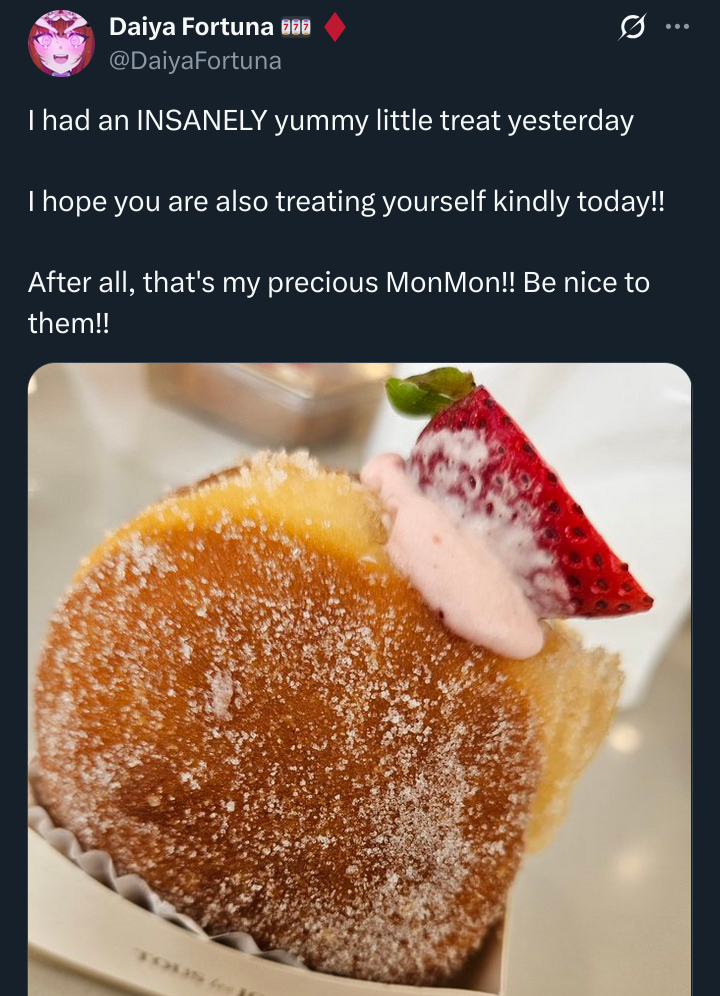Tap the Grok icon beside the menu

tap(631, 28)
